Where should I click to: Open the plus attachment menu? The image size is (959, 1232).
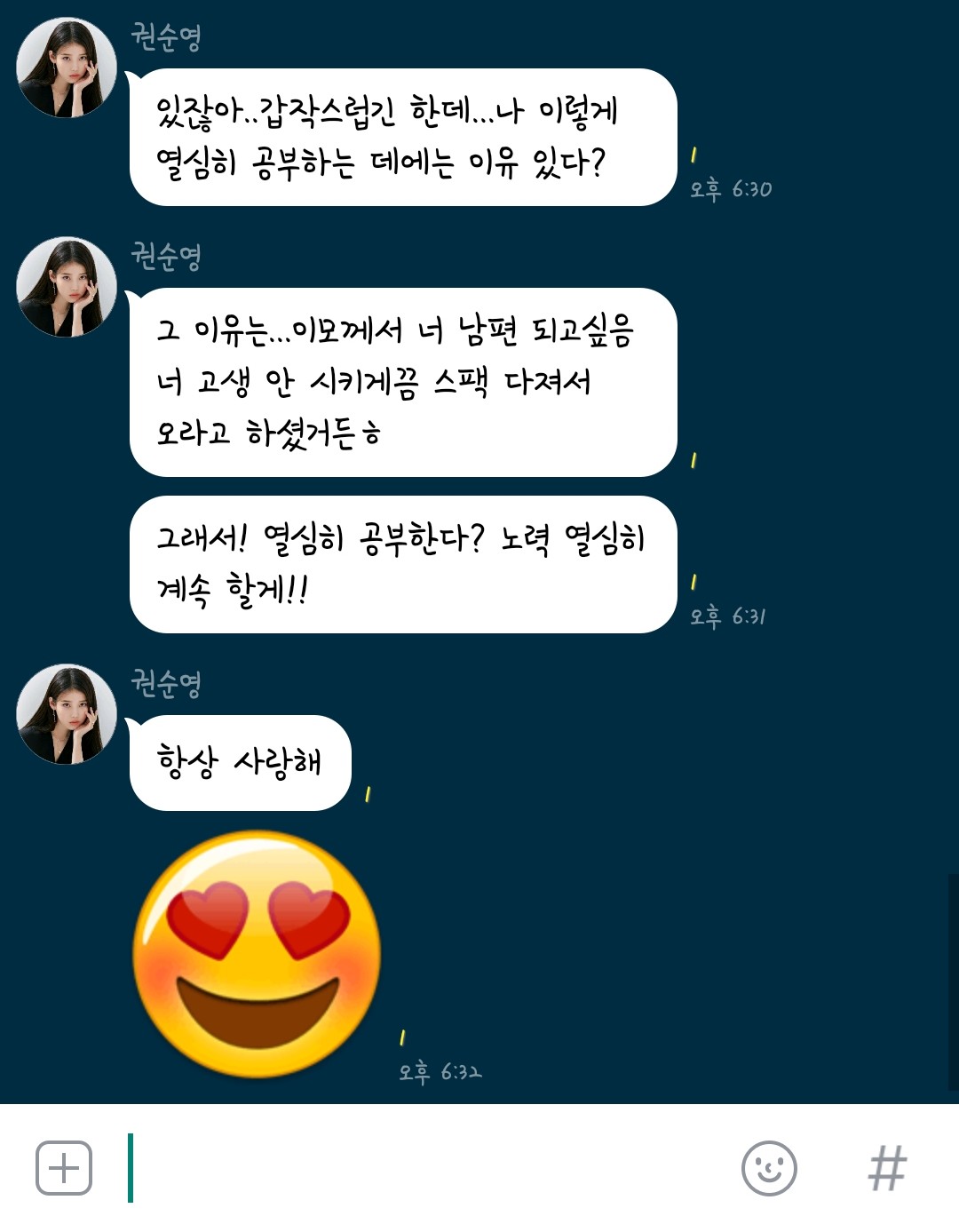tap(64, 1168)
